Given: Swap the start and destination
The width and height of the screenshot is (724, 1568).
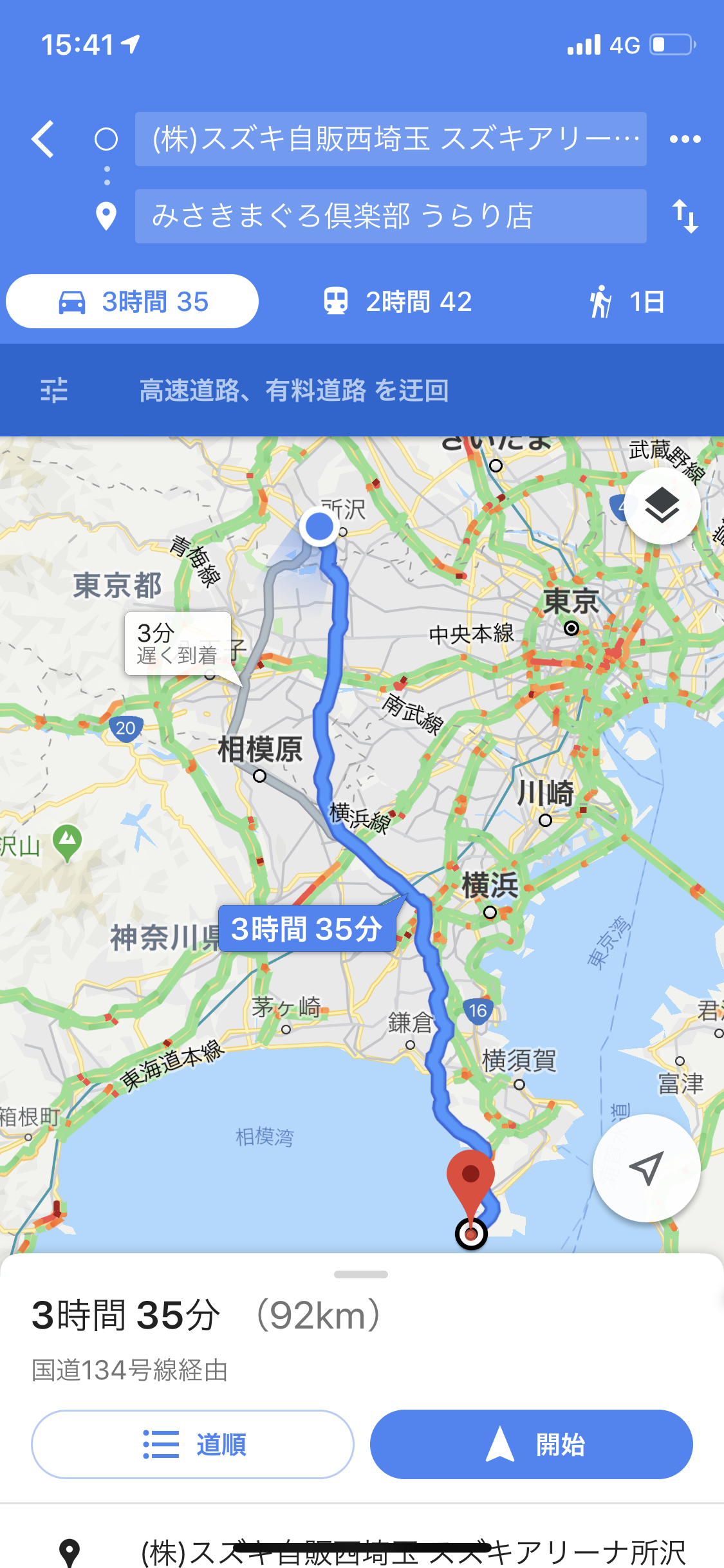Looking at the screenshot, I should (685, 216).
